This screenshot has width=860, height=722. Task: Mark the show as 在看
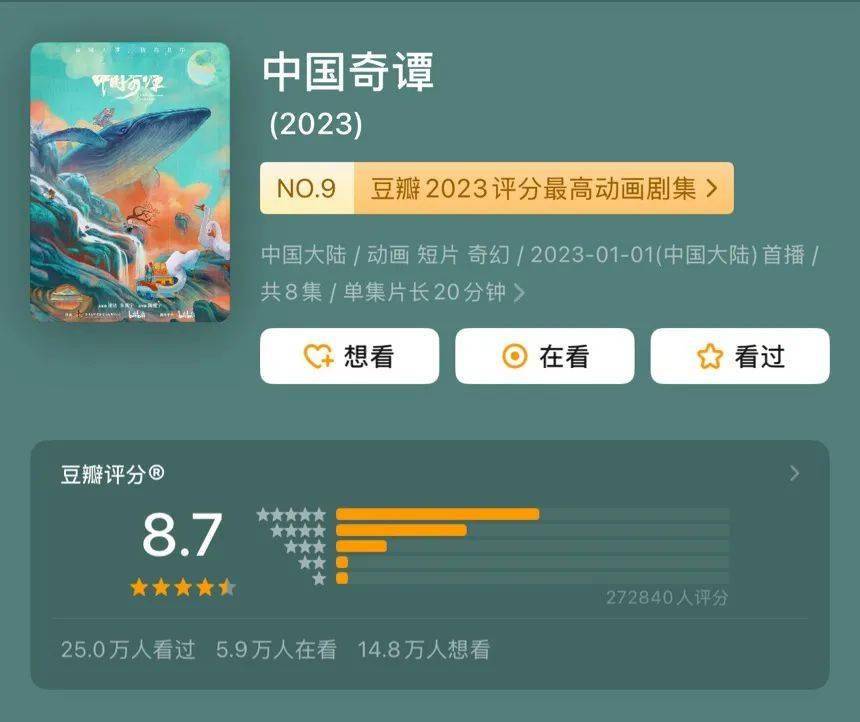[544, 356]
